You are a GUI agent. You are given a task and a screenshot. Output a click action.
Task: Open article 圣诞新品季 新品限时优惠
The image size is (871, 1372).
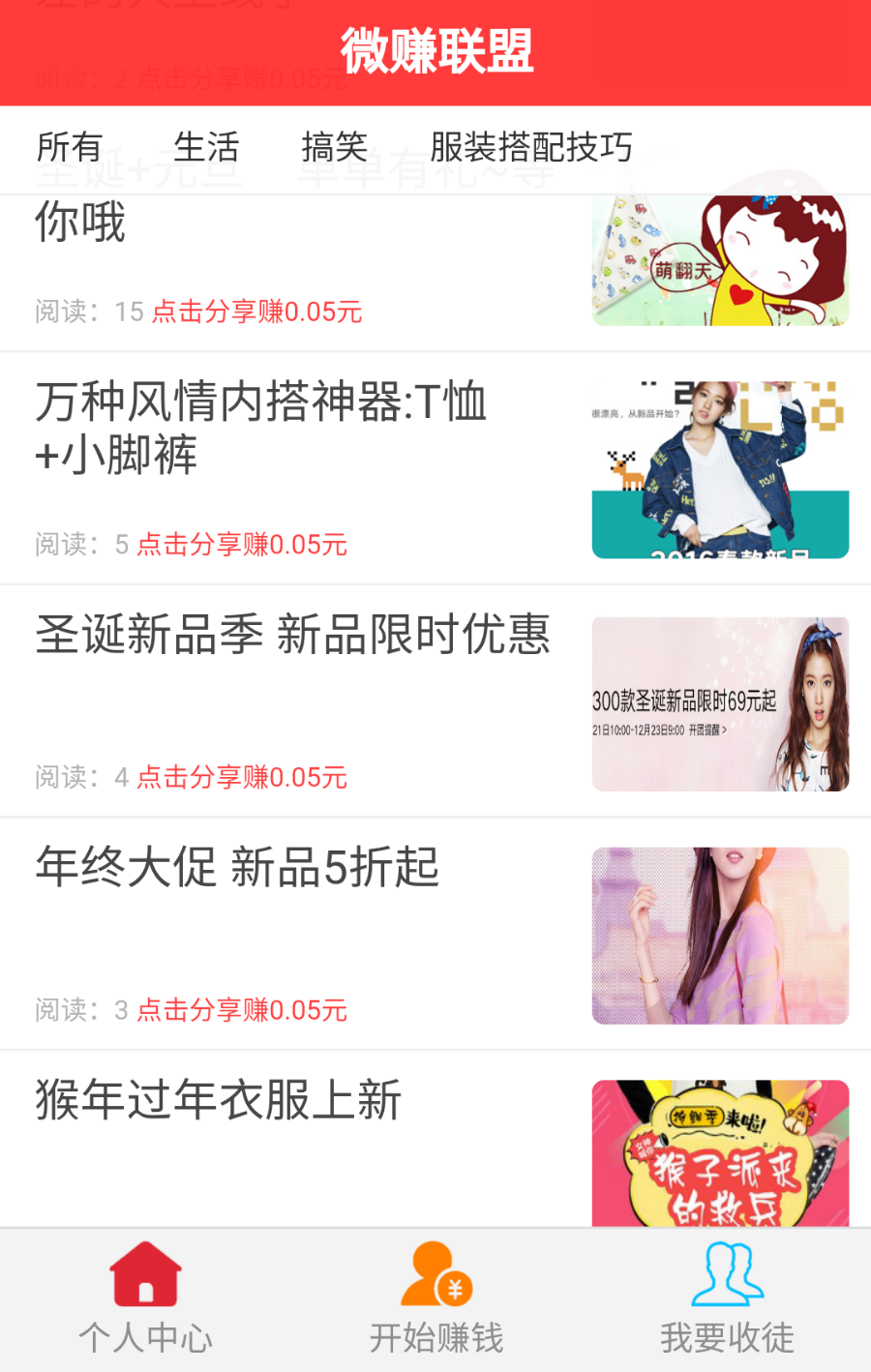point(292,636)
